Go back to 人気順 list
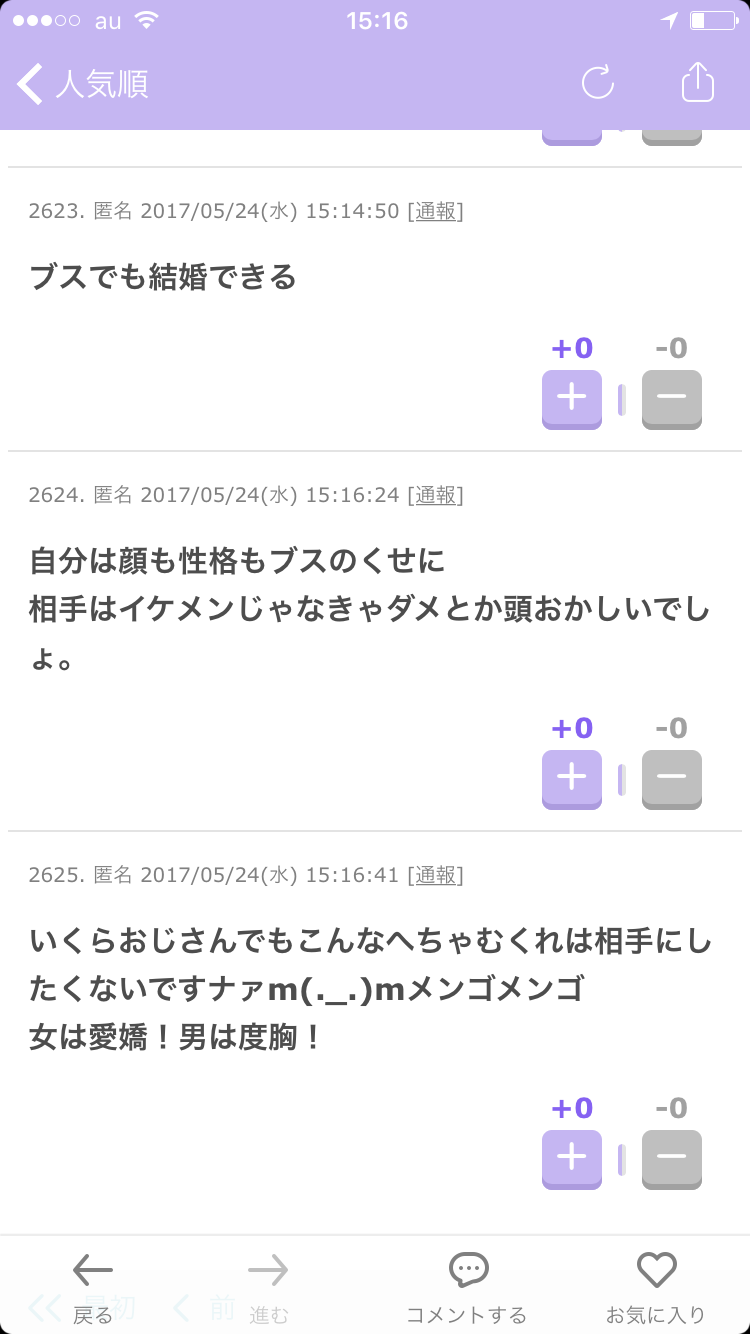Viewport: 750px width, 1334px height. 84,84
